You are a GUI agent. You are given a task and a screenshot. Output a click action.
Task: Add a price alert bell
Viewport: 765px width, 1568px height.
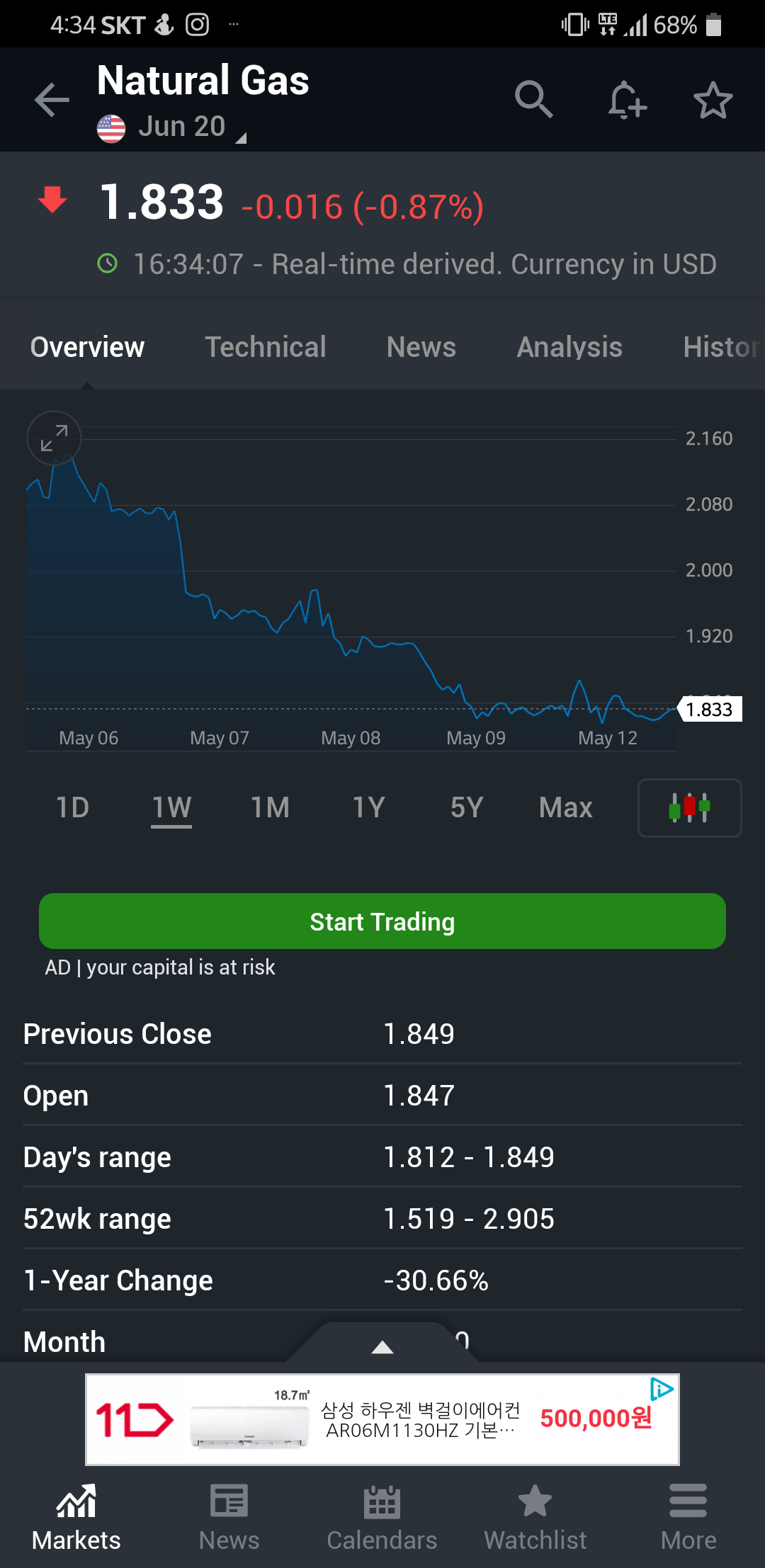(627, 100)
